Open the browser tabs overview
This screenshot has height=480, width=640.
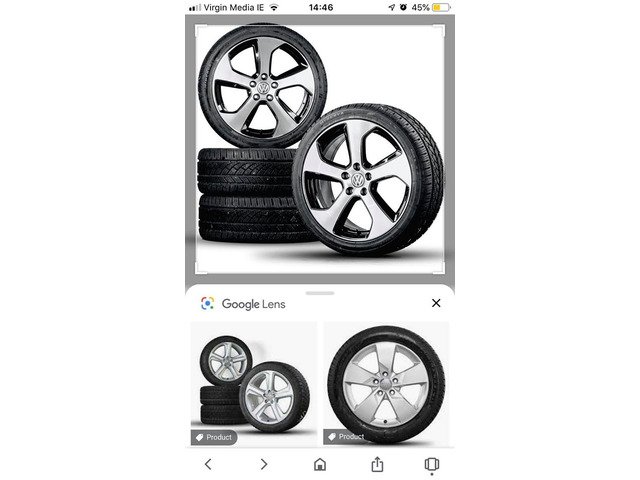432,464
